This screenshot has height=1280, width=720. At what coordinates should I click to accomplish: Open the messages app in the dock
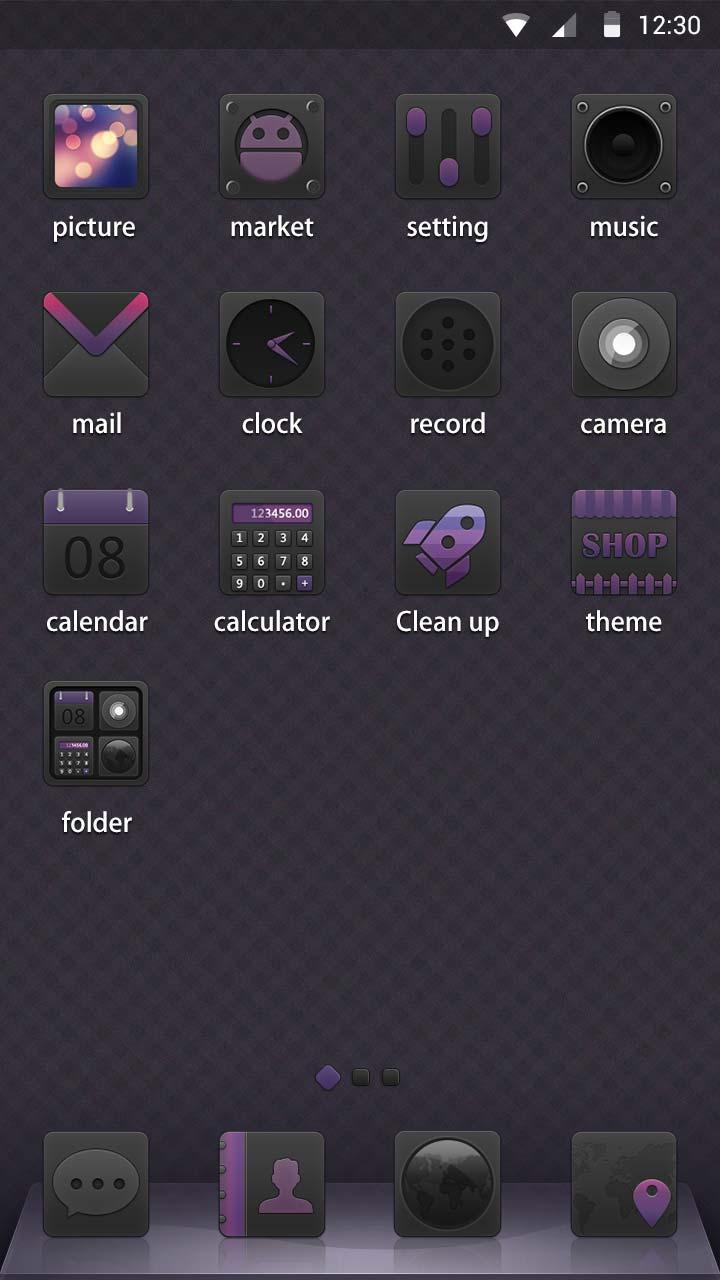coord(96,1184)
